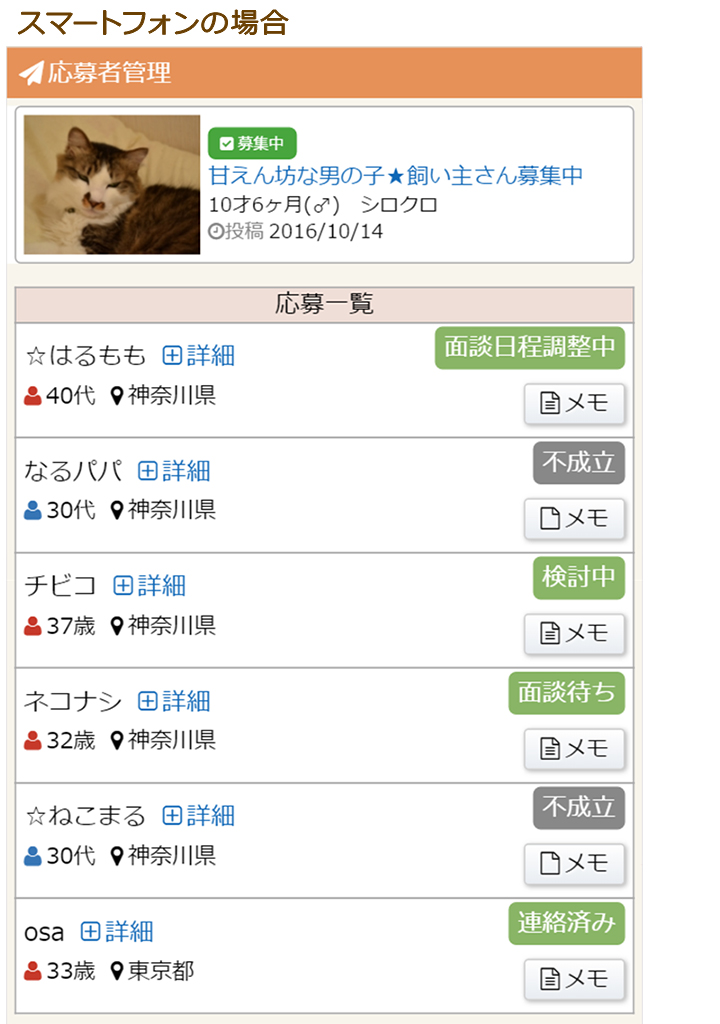View 詳細 for ネコナシ
The width and height of the screenshot is (720, 1024).
[174, 700]
